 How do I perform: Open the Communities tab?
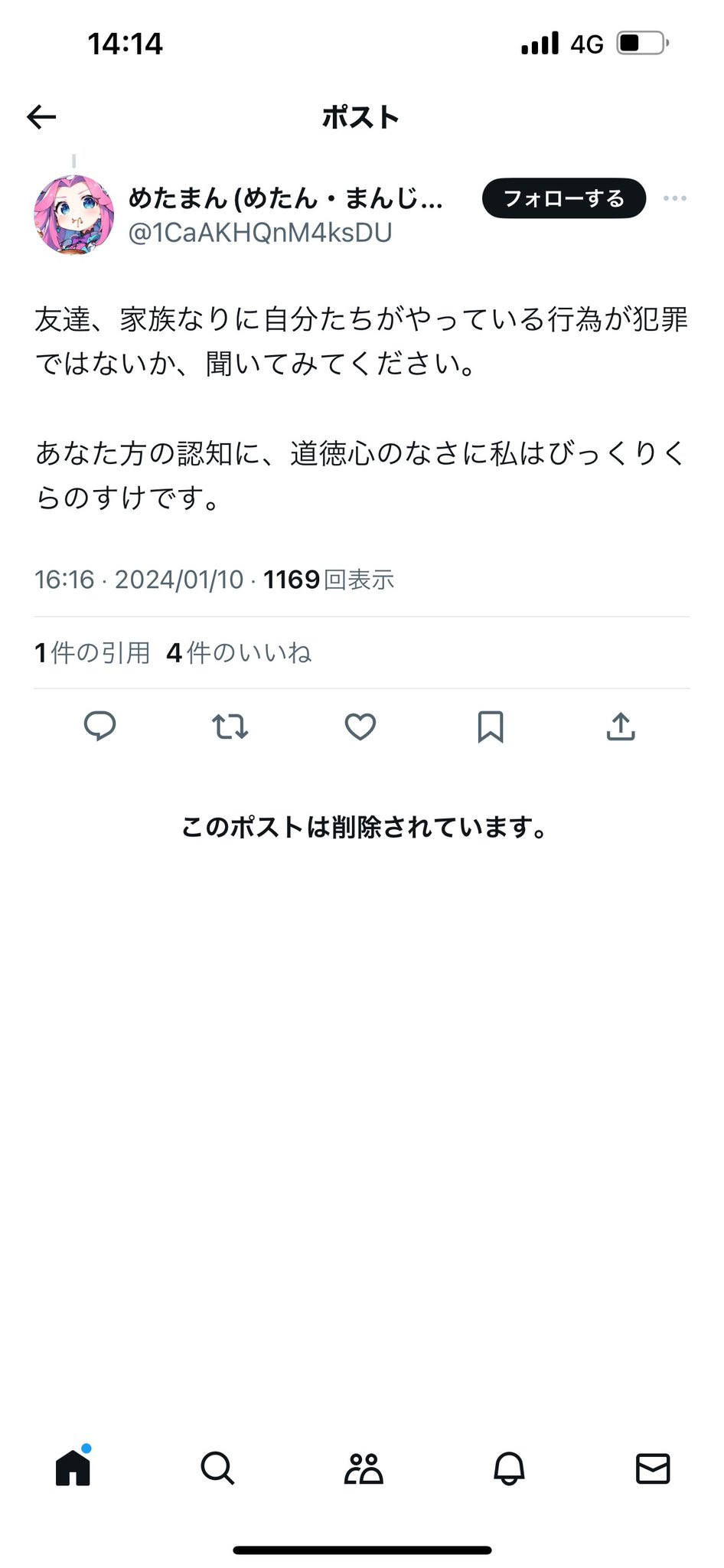[364, 1468]
